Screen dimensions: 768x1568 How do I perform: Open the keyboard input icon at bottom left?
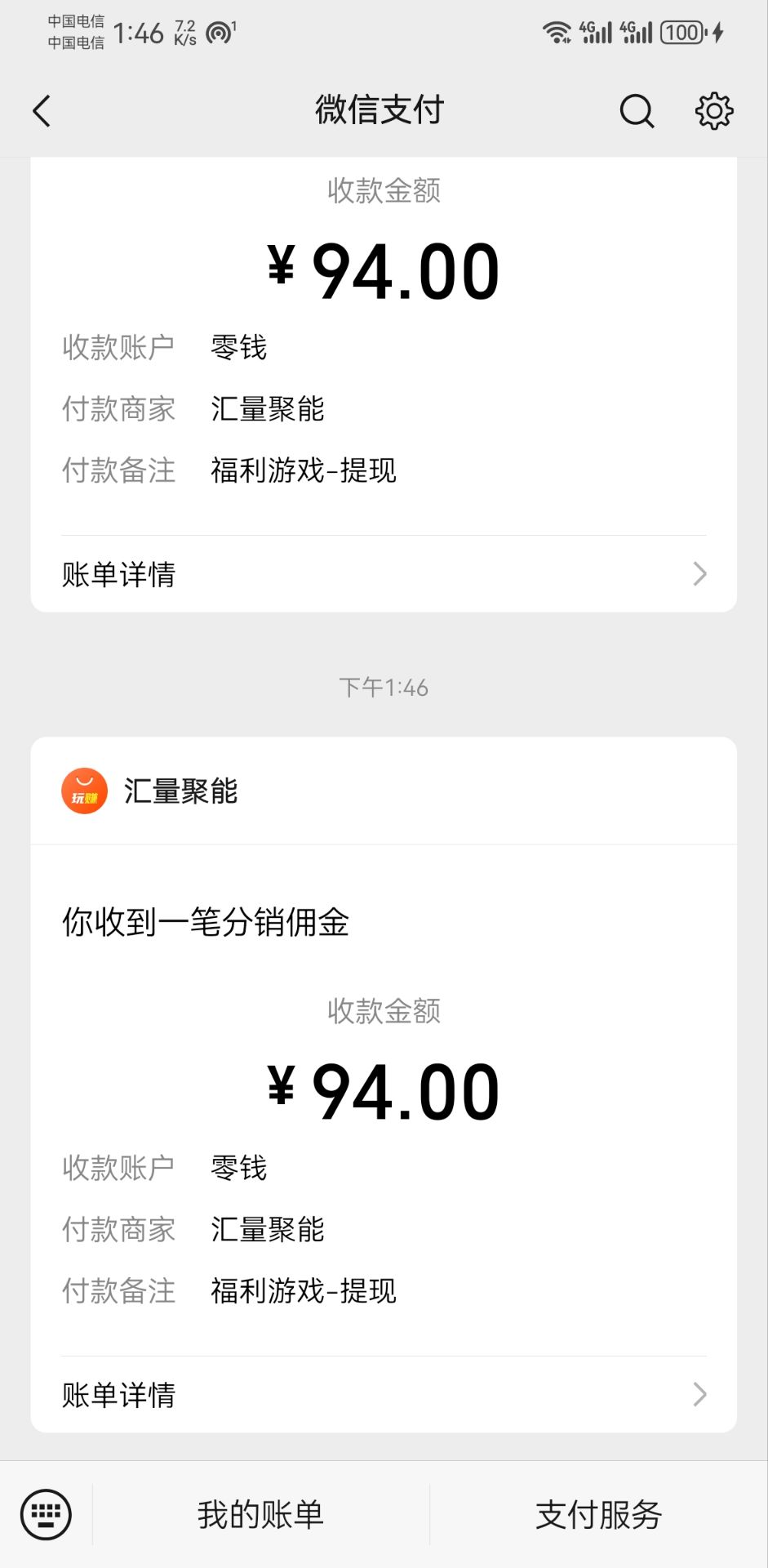[47, 1514]
